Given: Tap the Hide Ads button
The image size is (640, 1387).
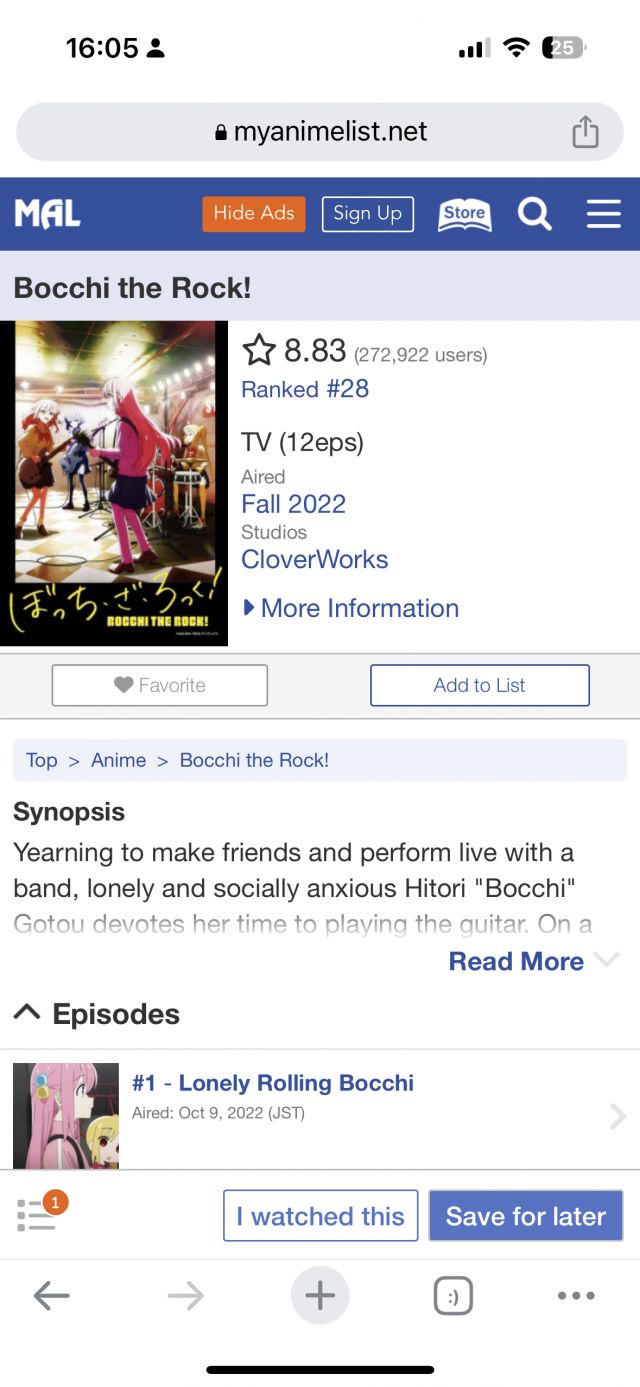Looking at the screenshot, I should pos(254,214).
